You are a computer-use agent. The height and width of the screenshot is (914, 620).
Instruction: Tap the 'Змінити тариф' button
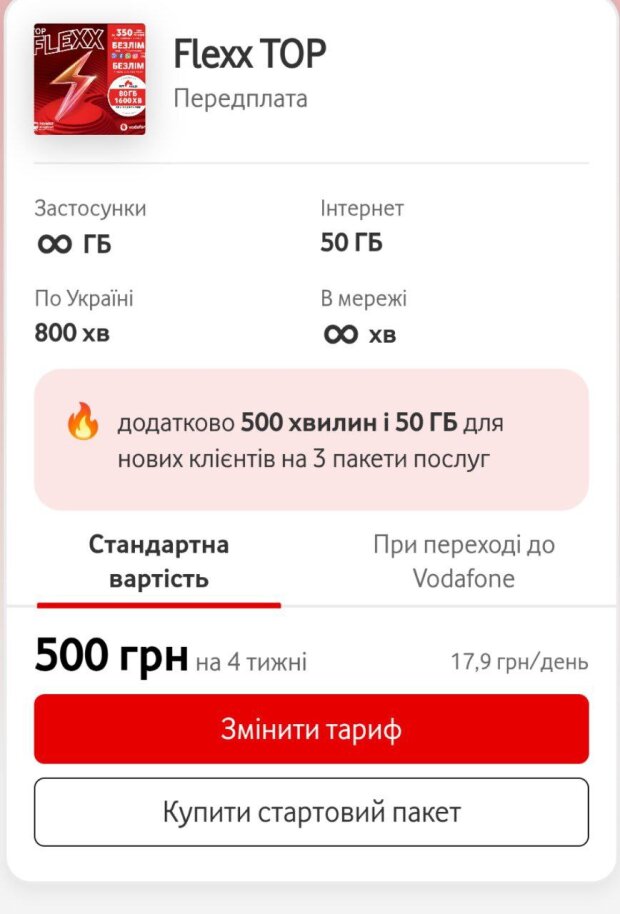click(311, 730)
